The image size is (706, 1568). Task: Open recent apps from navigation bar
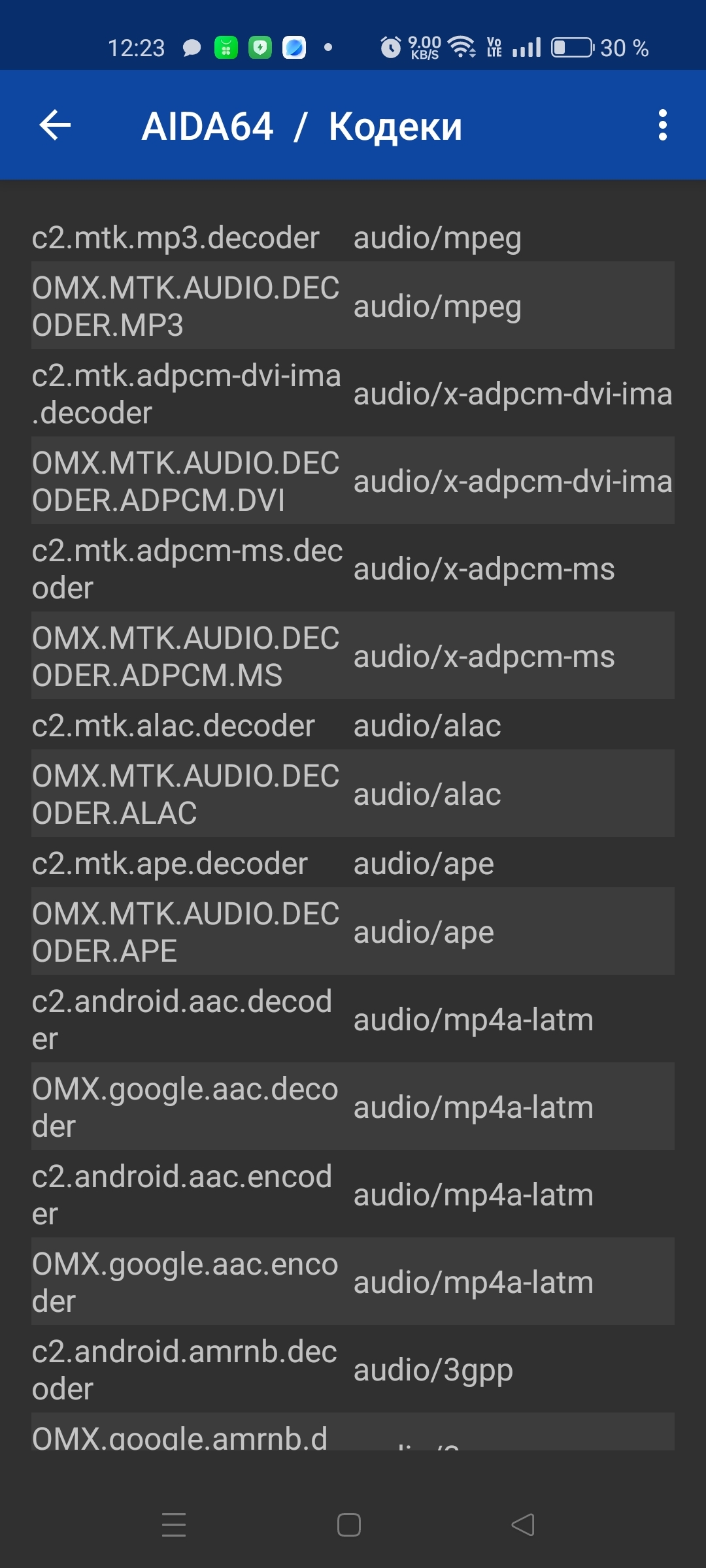[174, 1525]
